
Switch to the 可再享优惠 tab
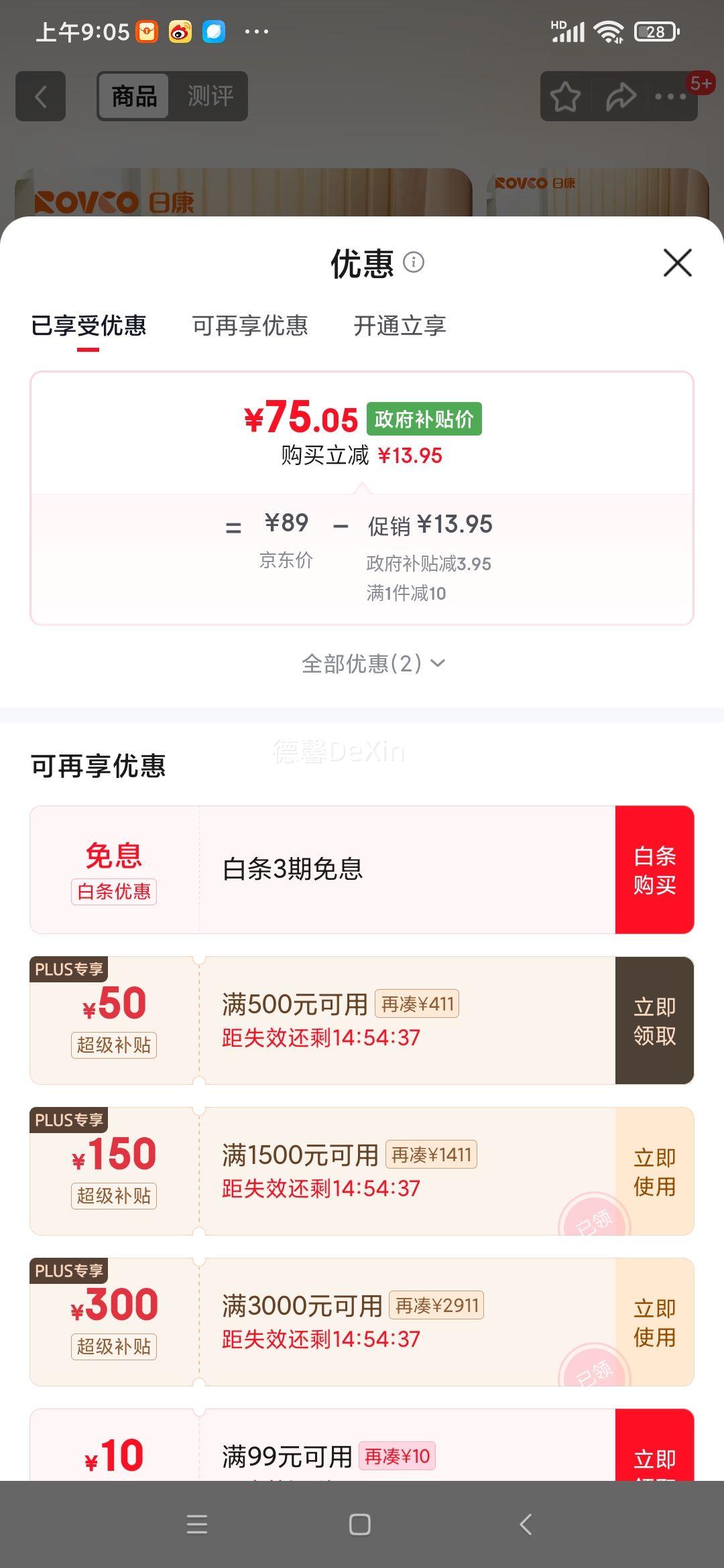pyautogui.click(x=250, y=326)
